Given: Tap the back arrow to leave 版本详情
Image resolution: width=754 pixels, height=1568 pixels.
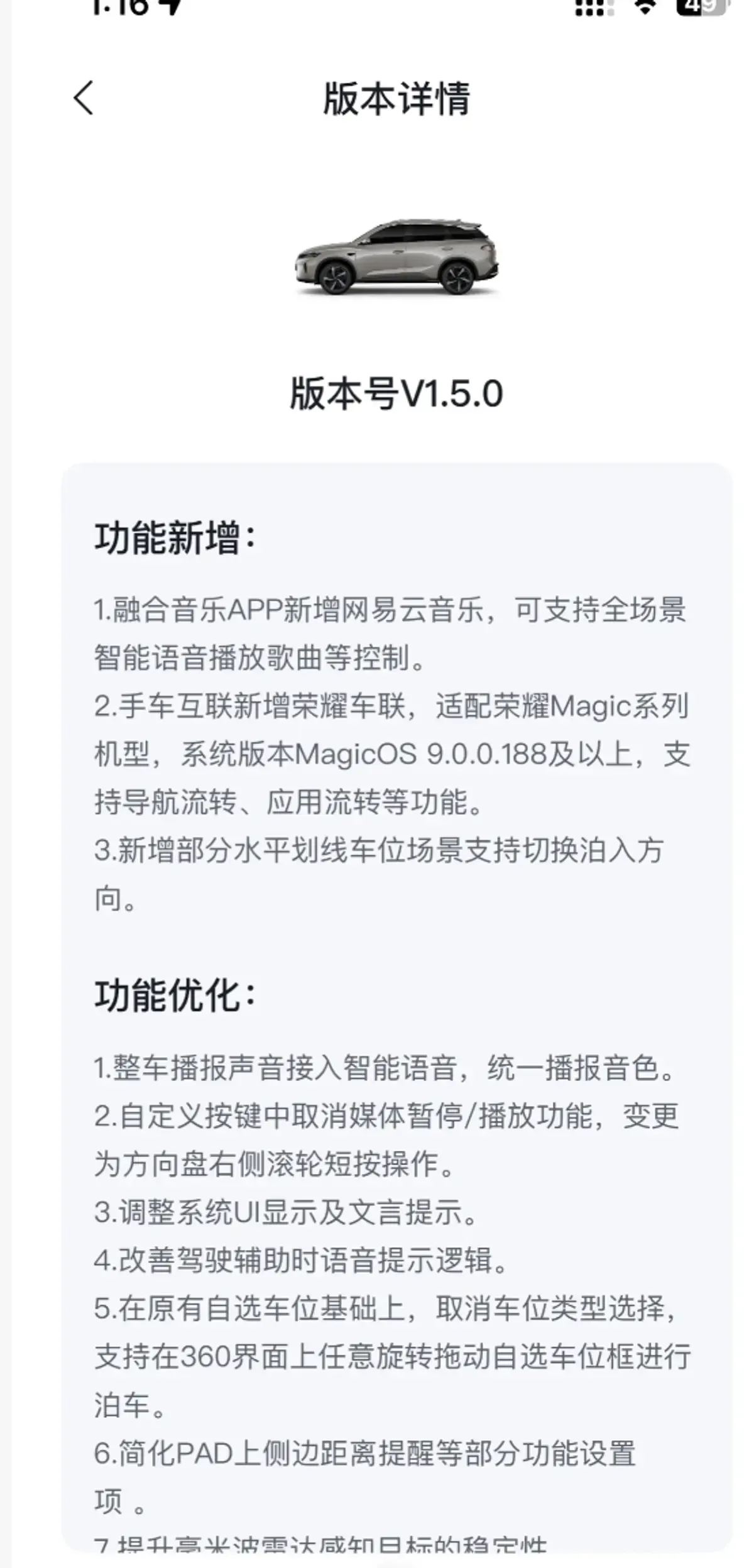Looking at the screenshot, I should point(82,98).
